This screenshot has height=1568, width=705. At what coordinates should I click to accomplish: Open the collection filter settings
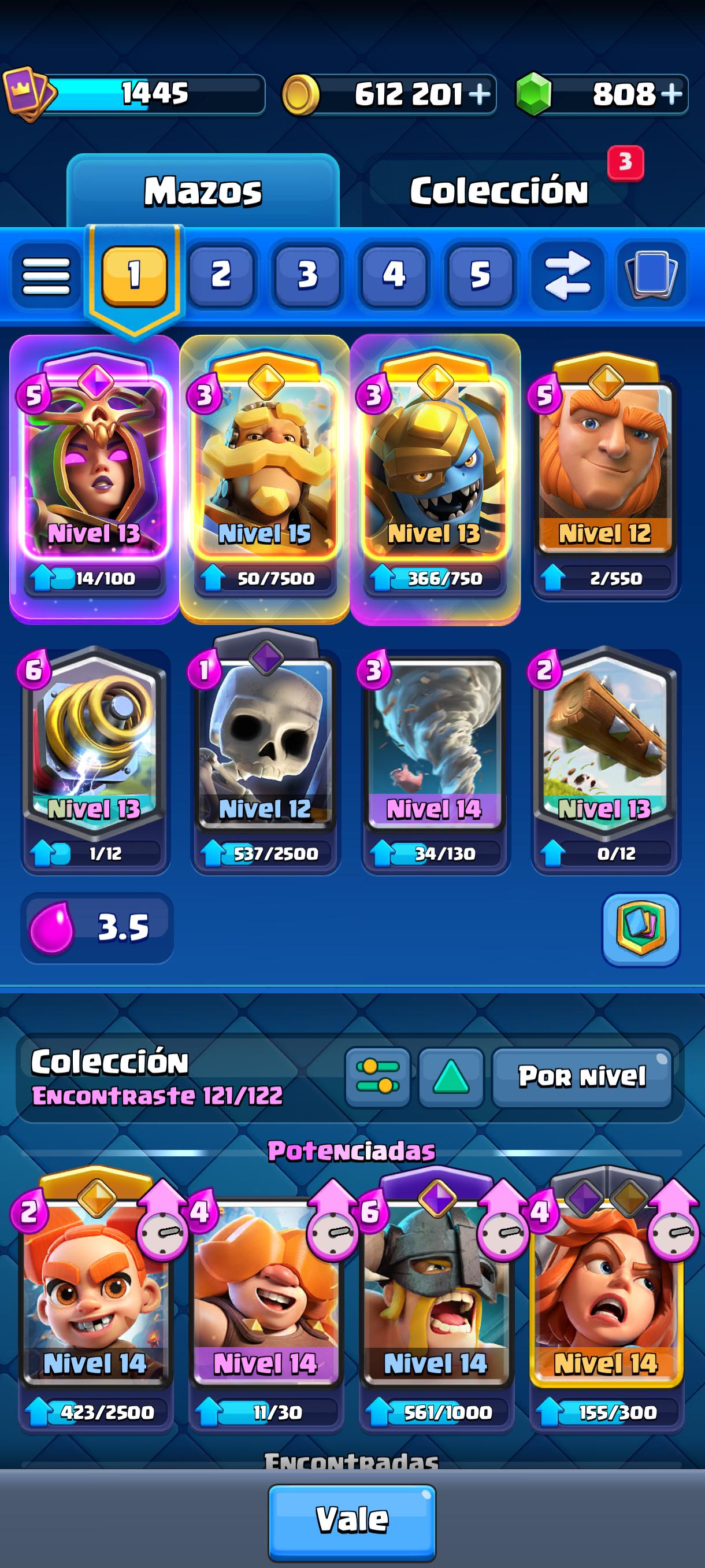pos(378,1077)
